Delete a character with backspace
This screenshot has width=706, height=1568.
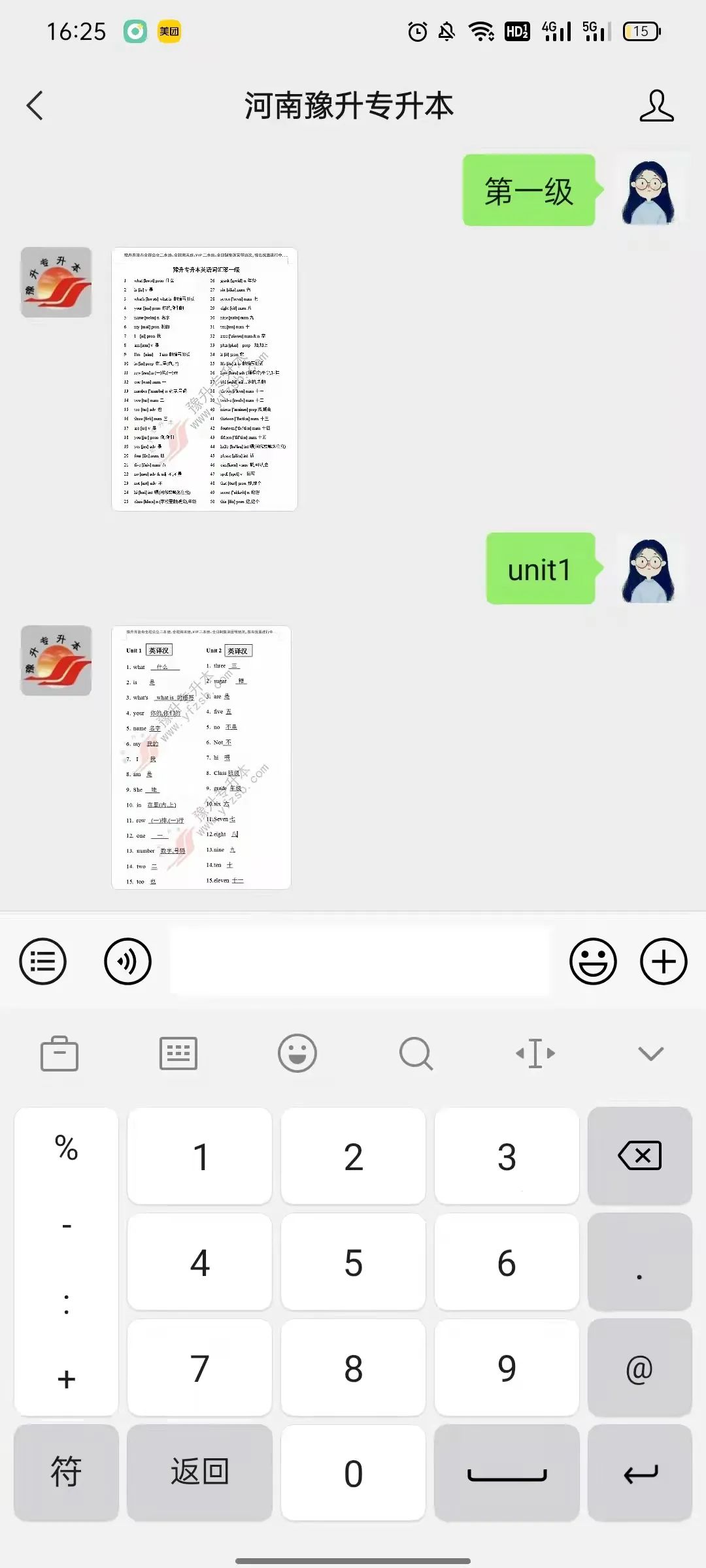(x=639, y=1156)
